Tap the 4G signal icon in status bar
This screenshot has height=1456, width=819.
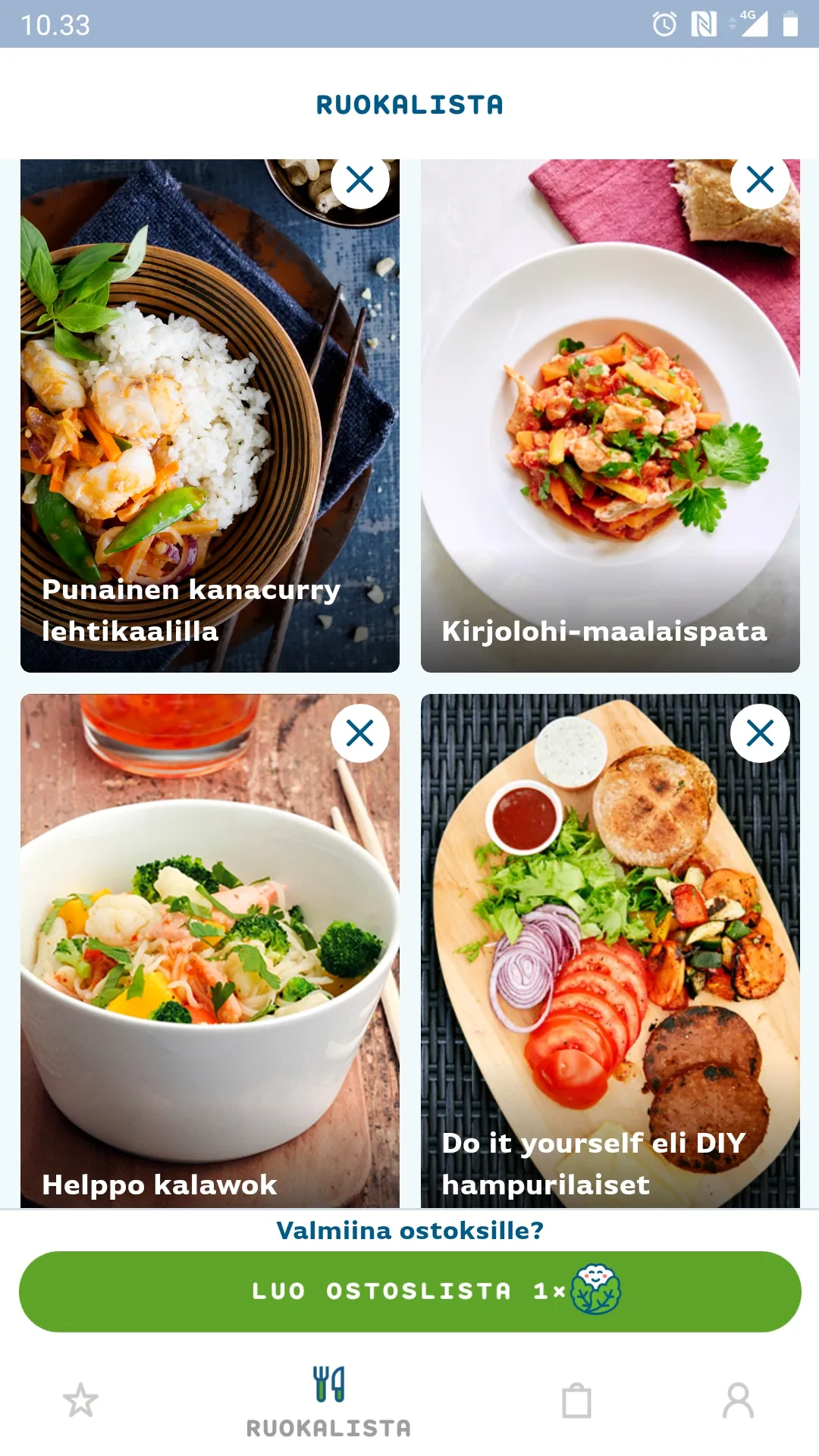754,23
